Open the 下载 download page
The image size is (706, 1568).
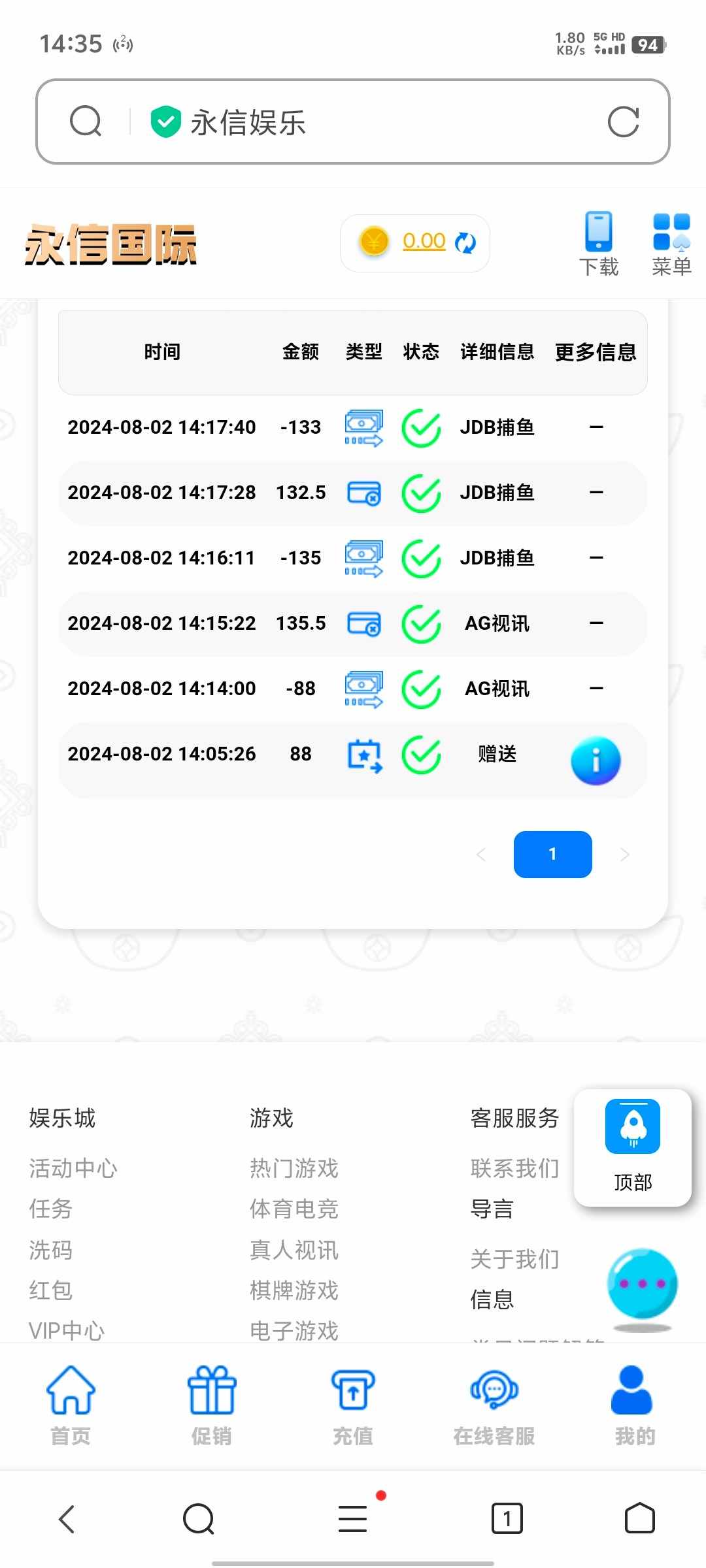coord(598,244)
